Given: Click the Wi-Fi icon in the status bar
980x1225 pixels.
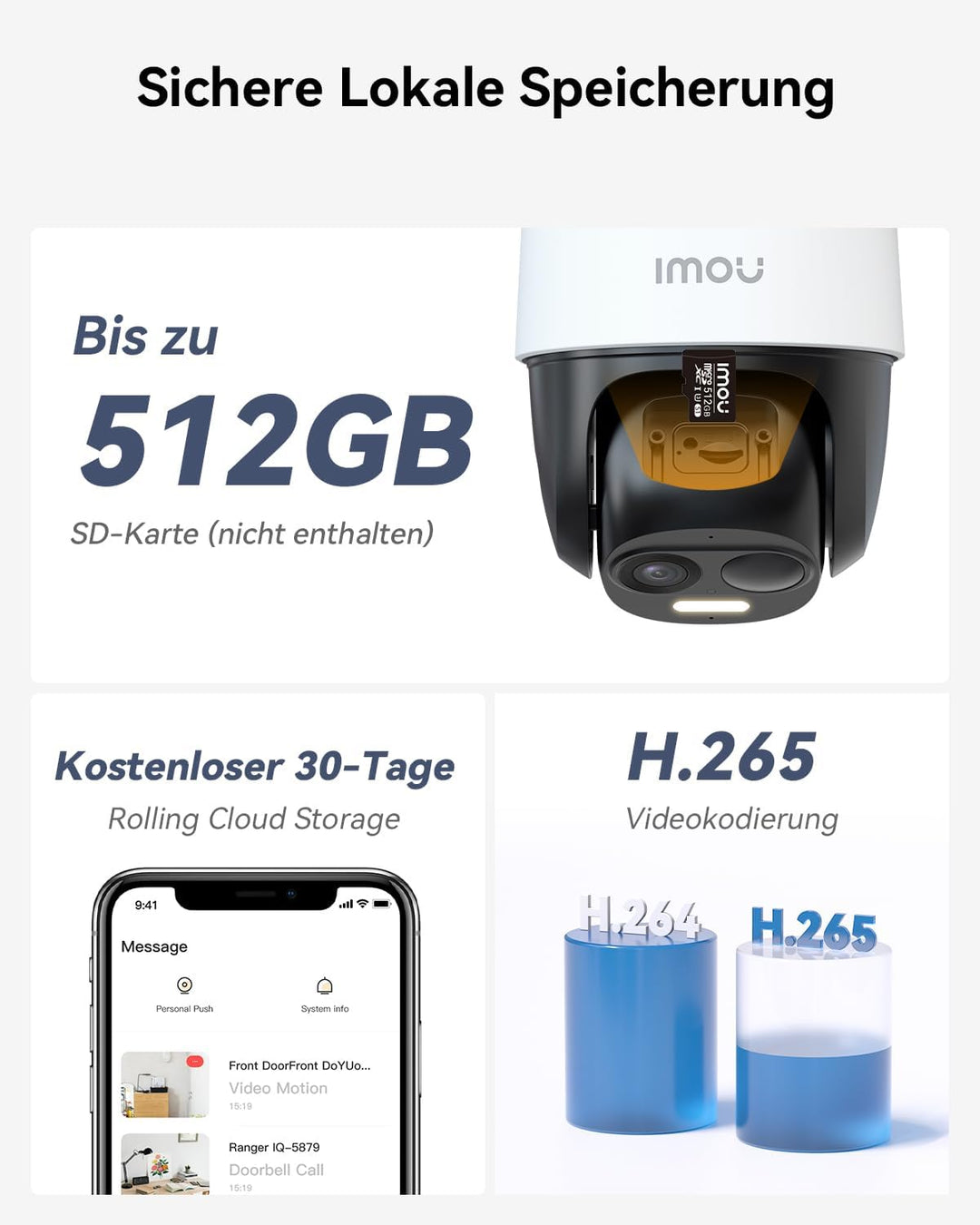Looking at the screenshot, I should pos(362,904).
